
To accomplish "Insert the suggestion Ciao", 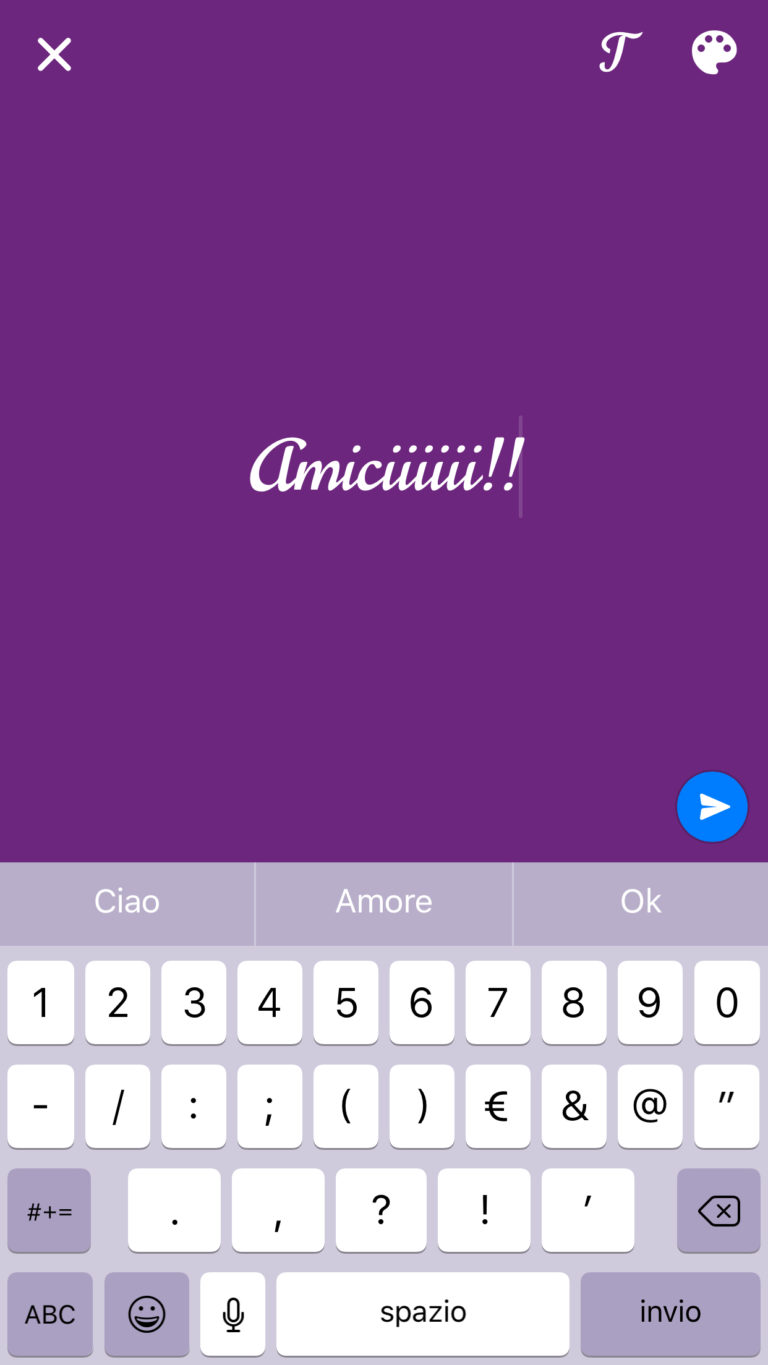I will pos(127,902).
